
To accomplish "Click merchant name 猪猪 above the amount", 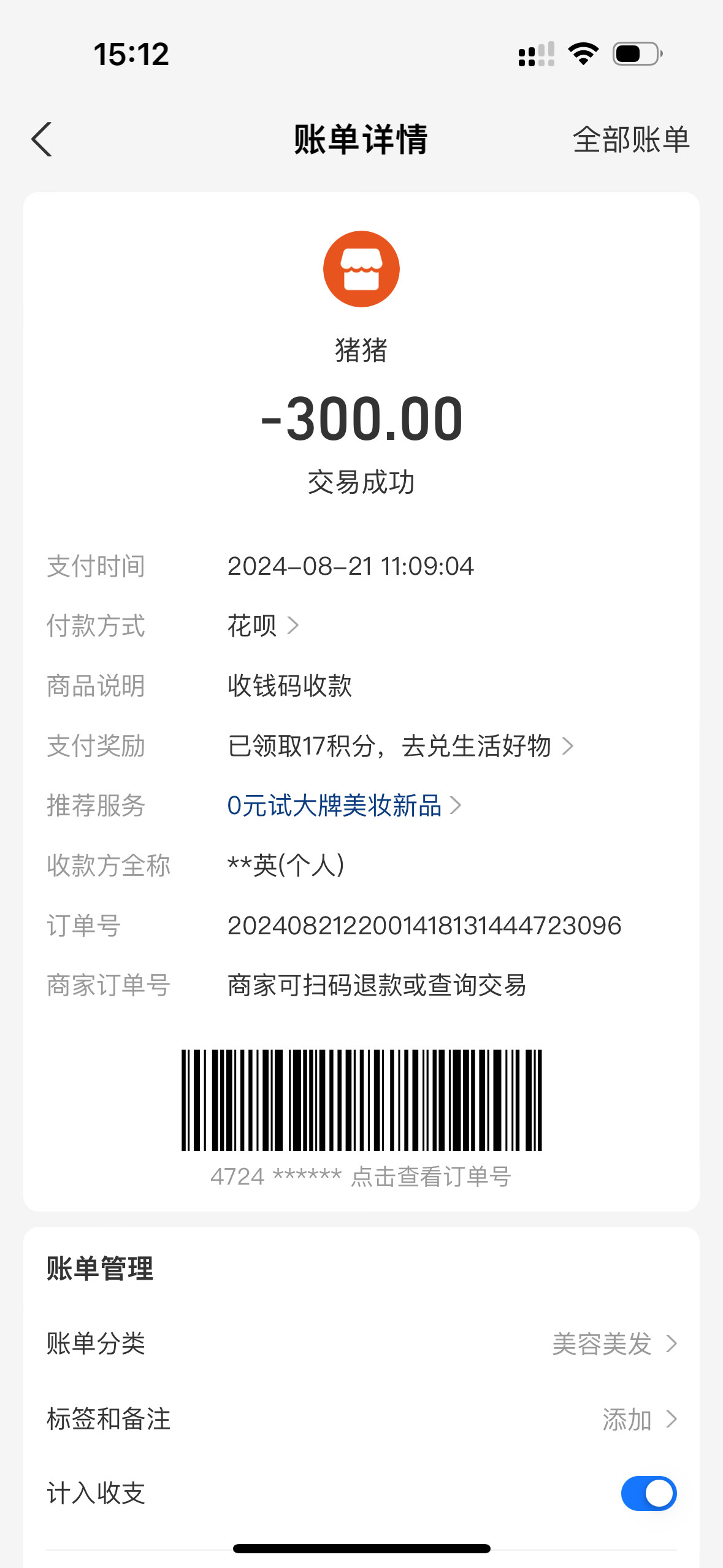I will pyautogui.click(x=361, y=352).
